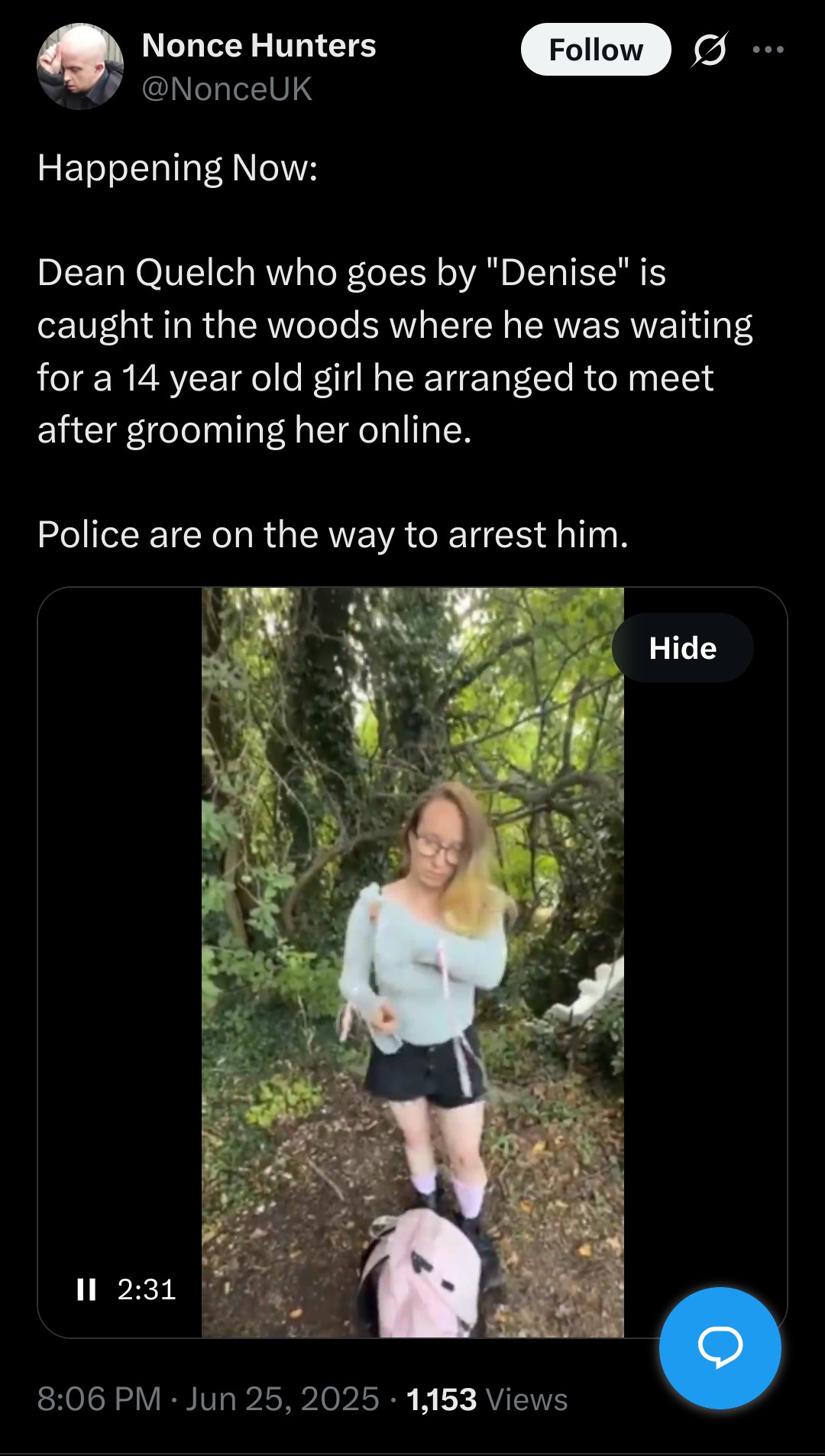Open the video in full screen

point(412,962)
